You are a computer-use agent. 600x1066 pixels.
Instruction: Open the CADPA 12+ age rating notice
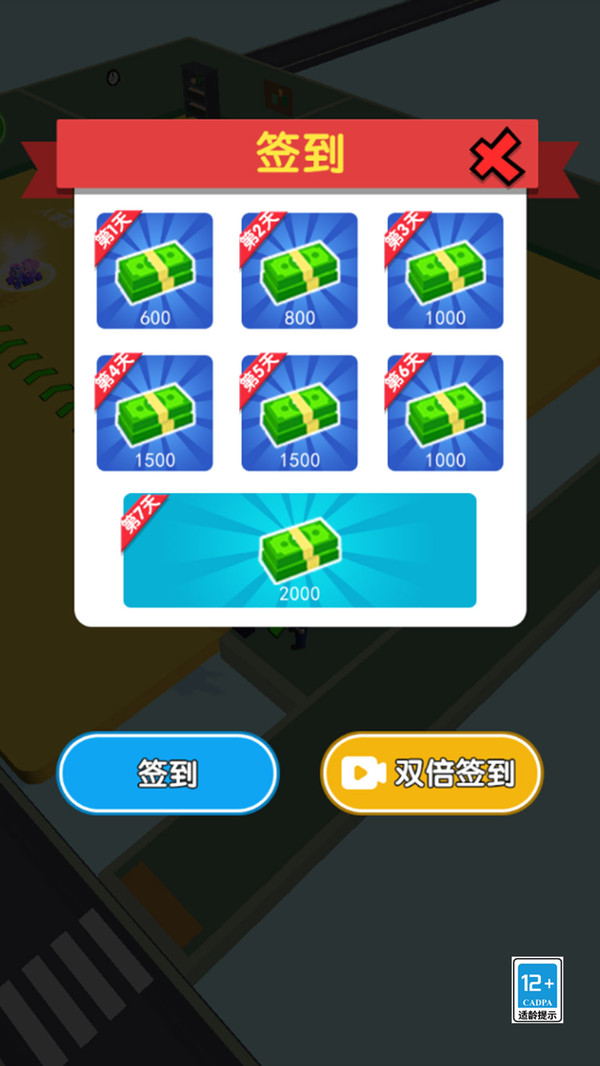537,989
